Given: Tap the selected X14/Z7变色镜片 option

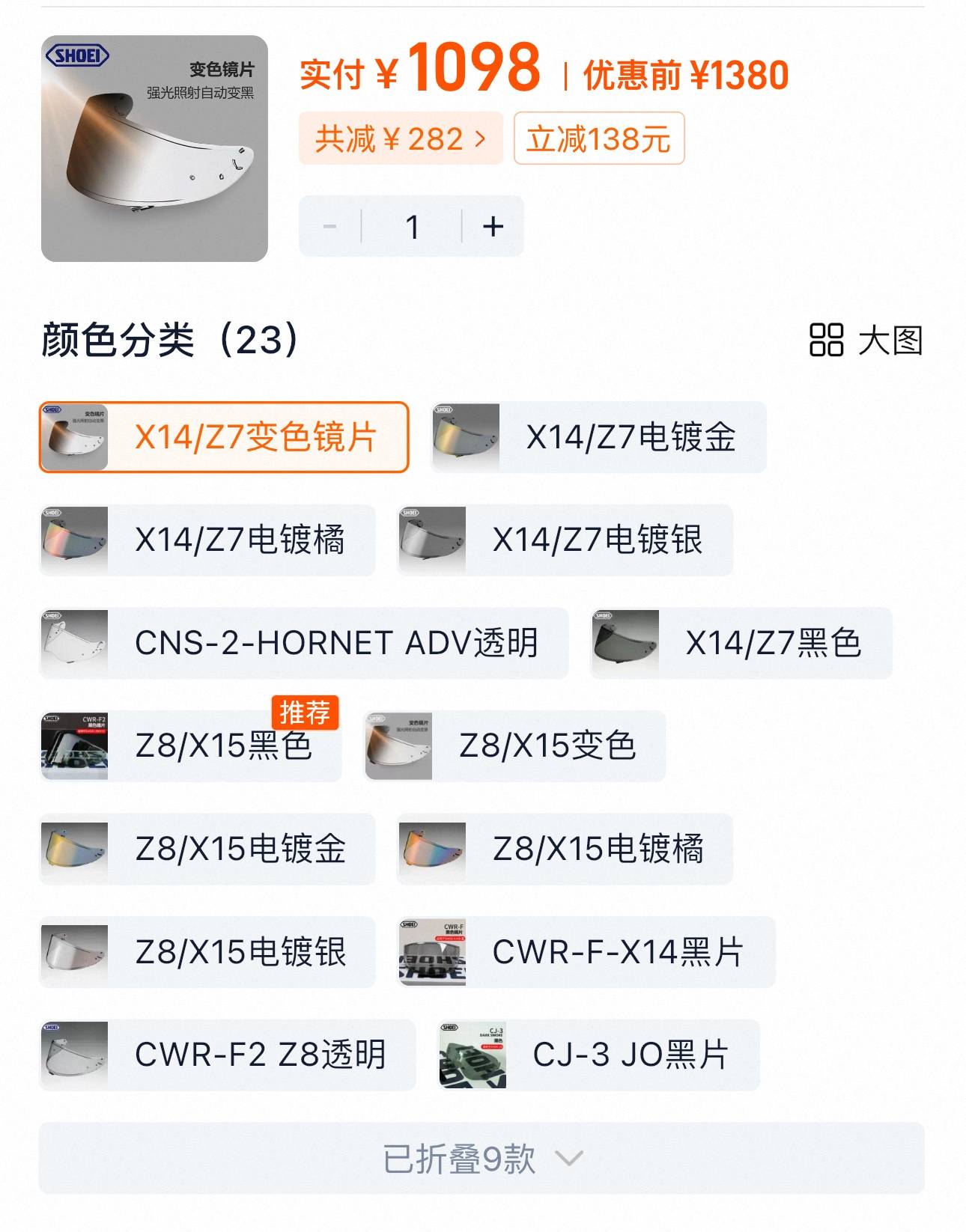Looking at the screenshot, I should point(224,437).
